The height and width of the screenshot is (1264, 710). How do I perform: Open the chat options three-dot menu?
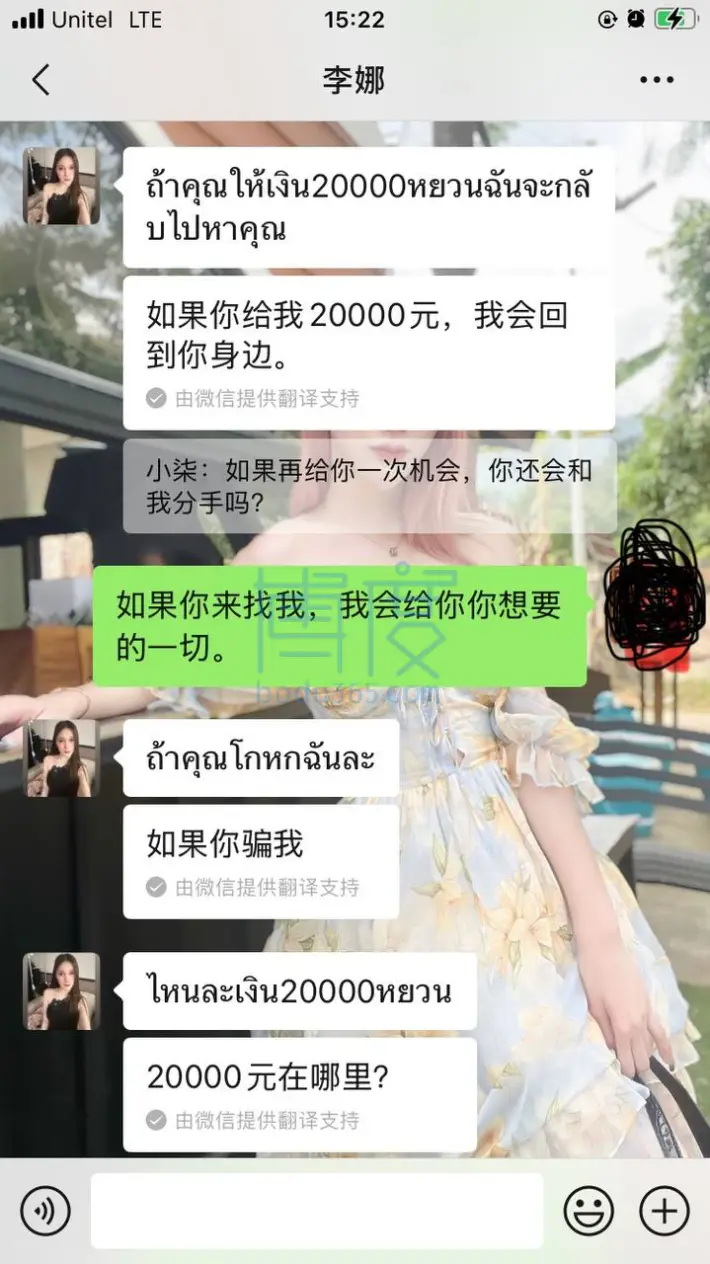click(657, 81)
